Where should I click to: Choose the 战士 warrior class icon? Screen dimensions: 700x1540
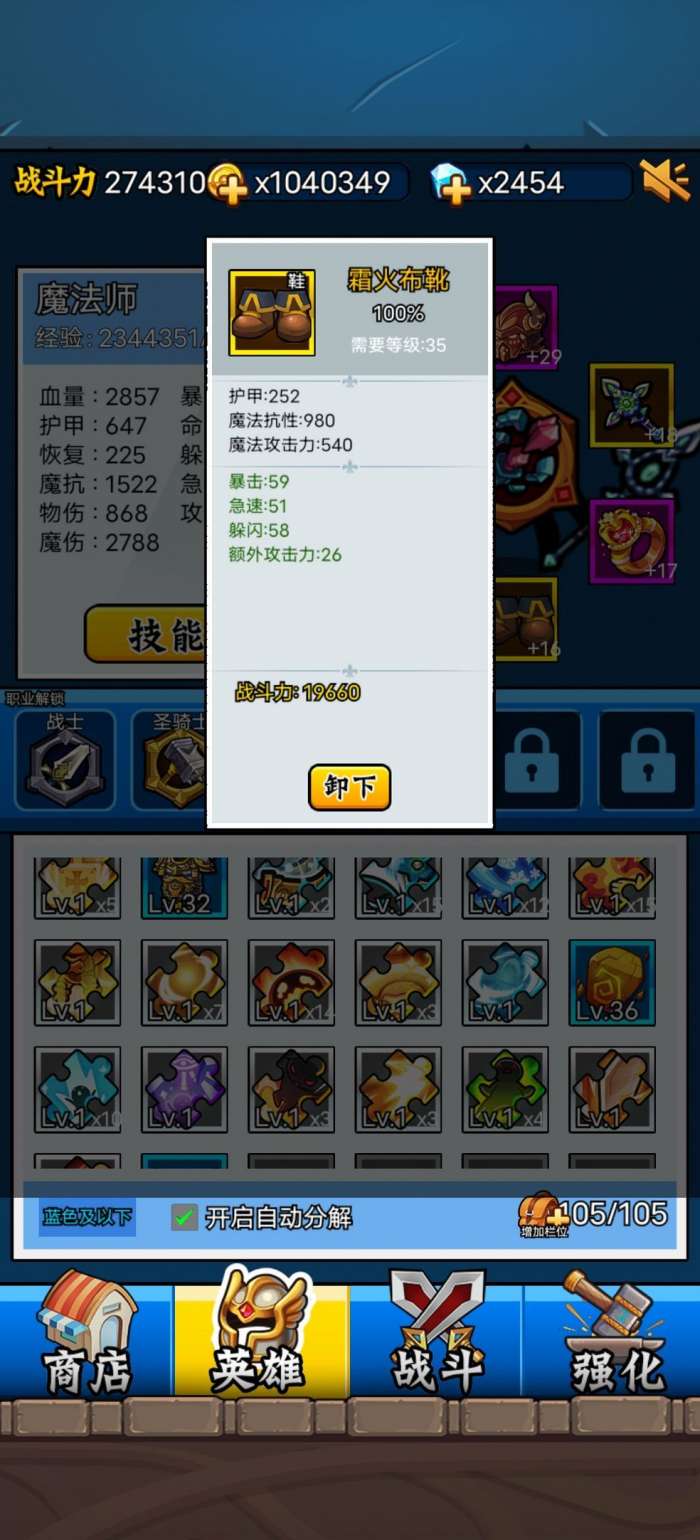(x=64, y=760)
